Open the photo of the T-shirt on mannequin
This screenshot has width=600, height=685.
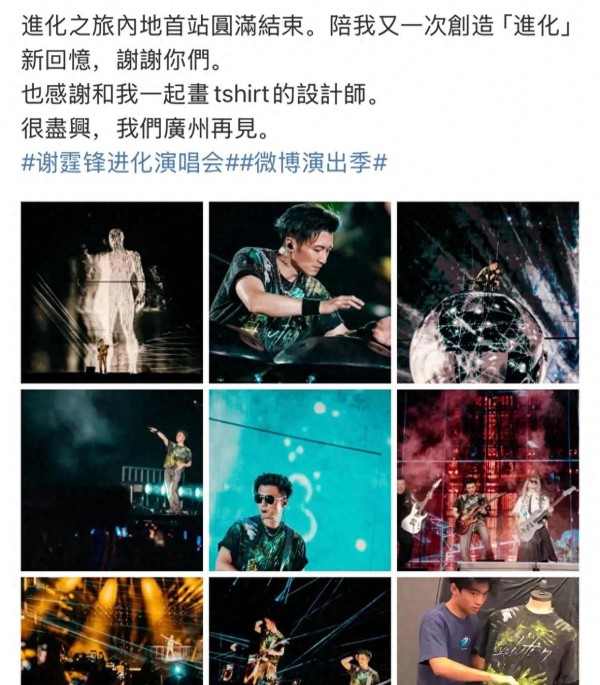pyautogui.click(x=488, y=631)
